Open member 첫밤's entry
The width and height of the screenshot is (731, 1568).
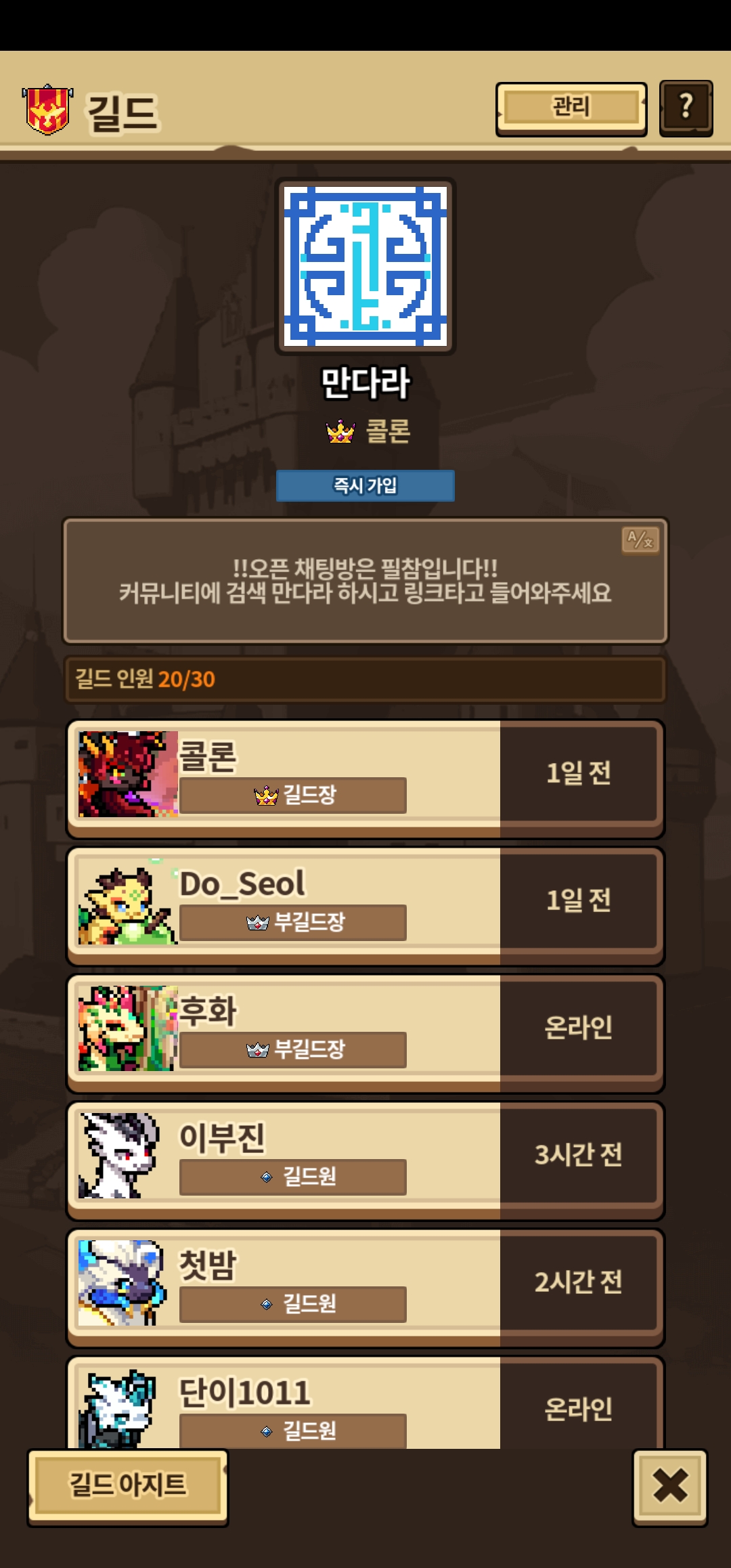pos(365,1288)
